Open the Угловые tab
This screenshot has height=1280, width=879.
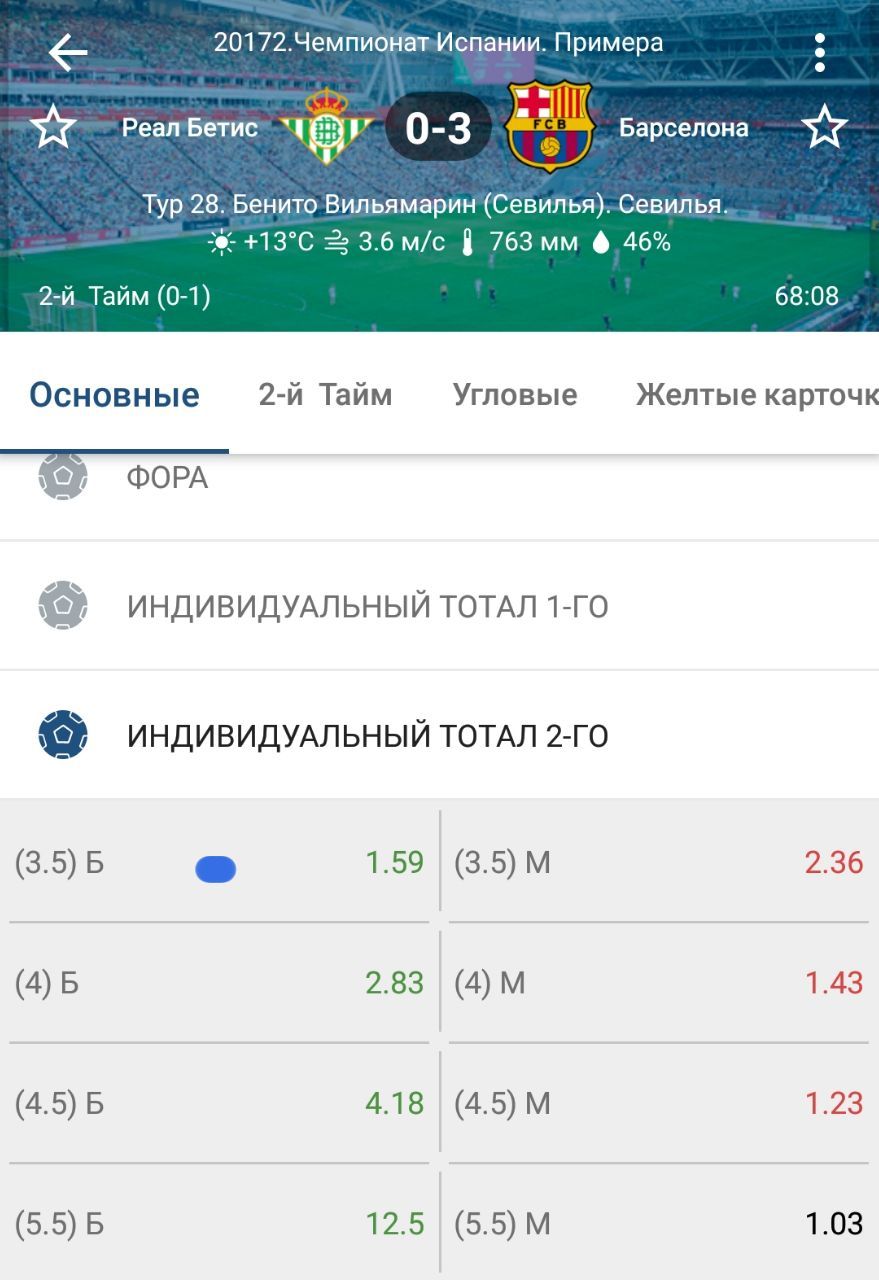[514, 395]
